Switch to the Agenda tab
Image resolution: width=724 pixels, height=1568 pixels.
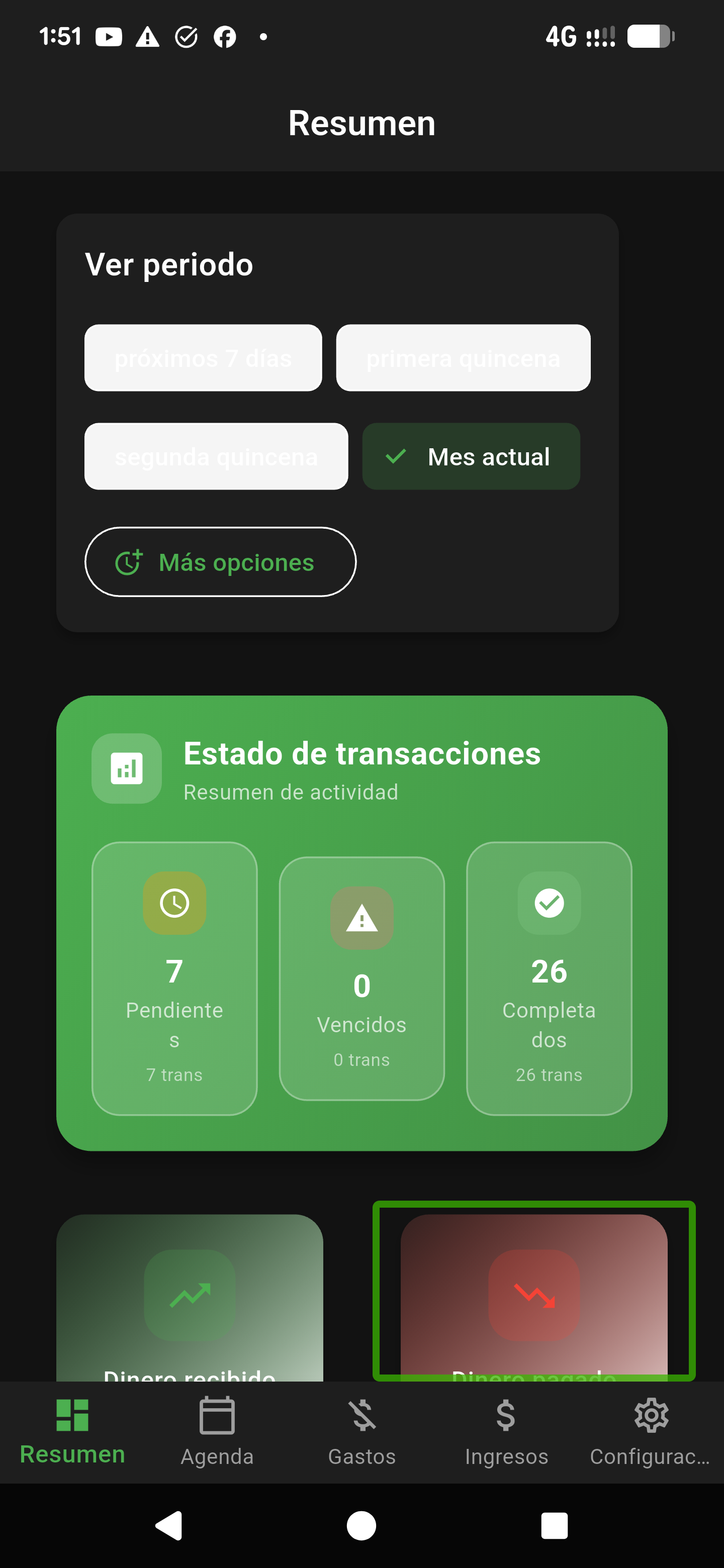[x=217, y=1436]
